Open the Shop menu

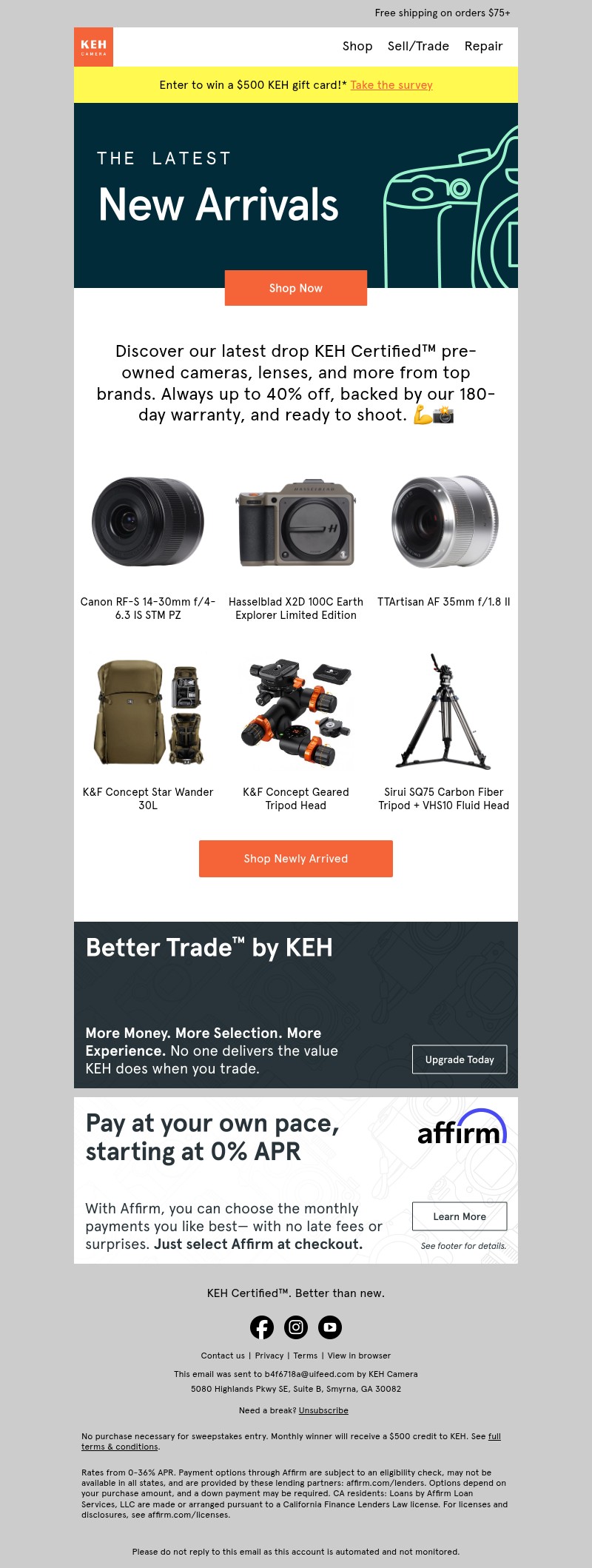[357, 46]
